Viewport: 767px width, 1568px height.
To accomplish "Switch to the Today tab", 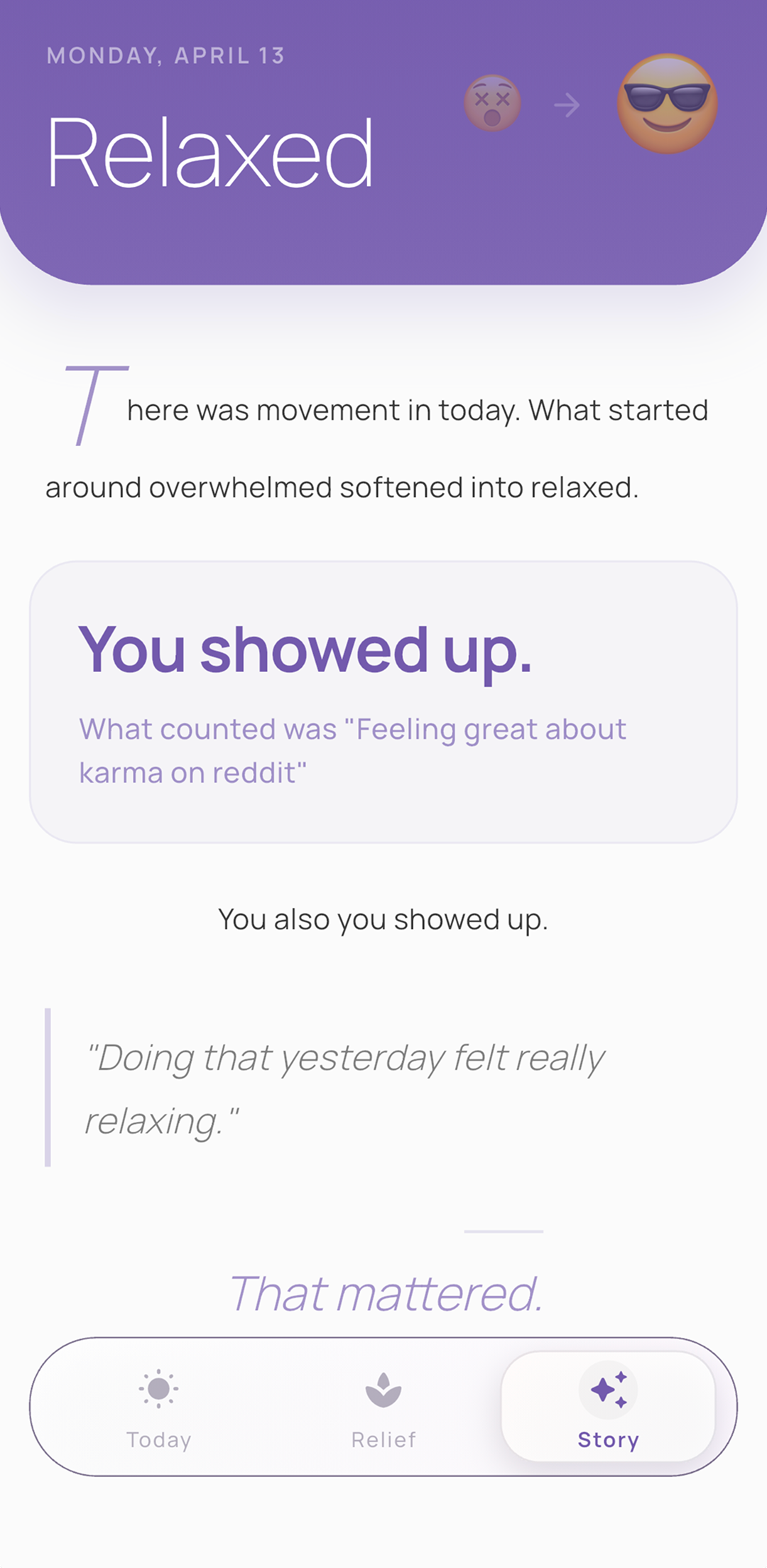I will tap(158, 1407).
